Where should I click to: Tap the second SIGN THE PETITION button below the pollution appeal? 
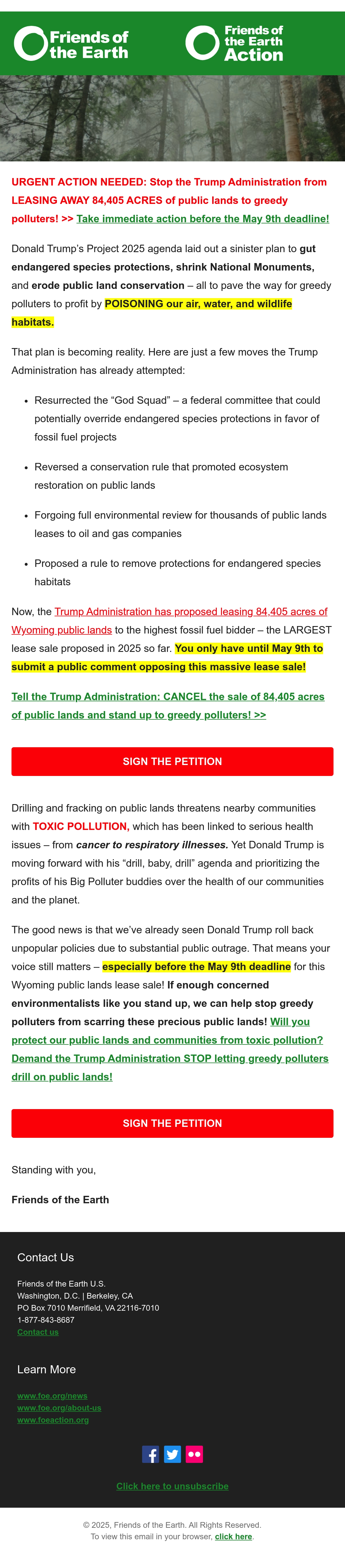(172, 1123)
